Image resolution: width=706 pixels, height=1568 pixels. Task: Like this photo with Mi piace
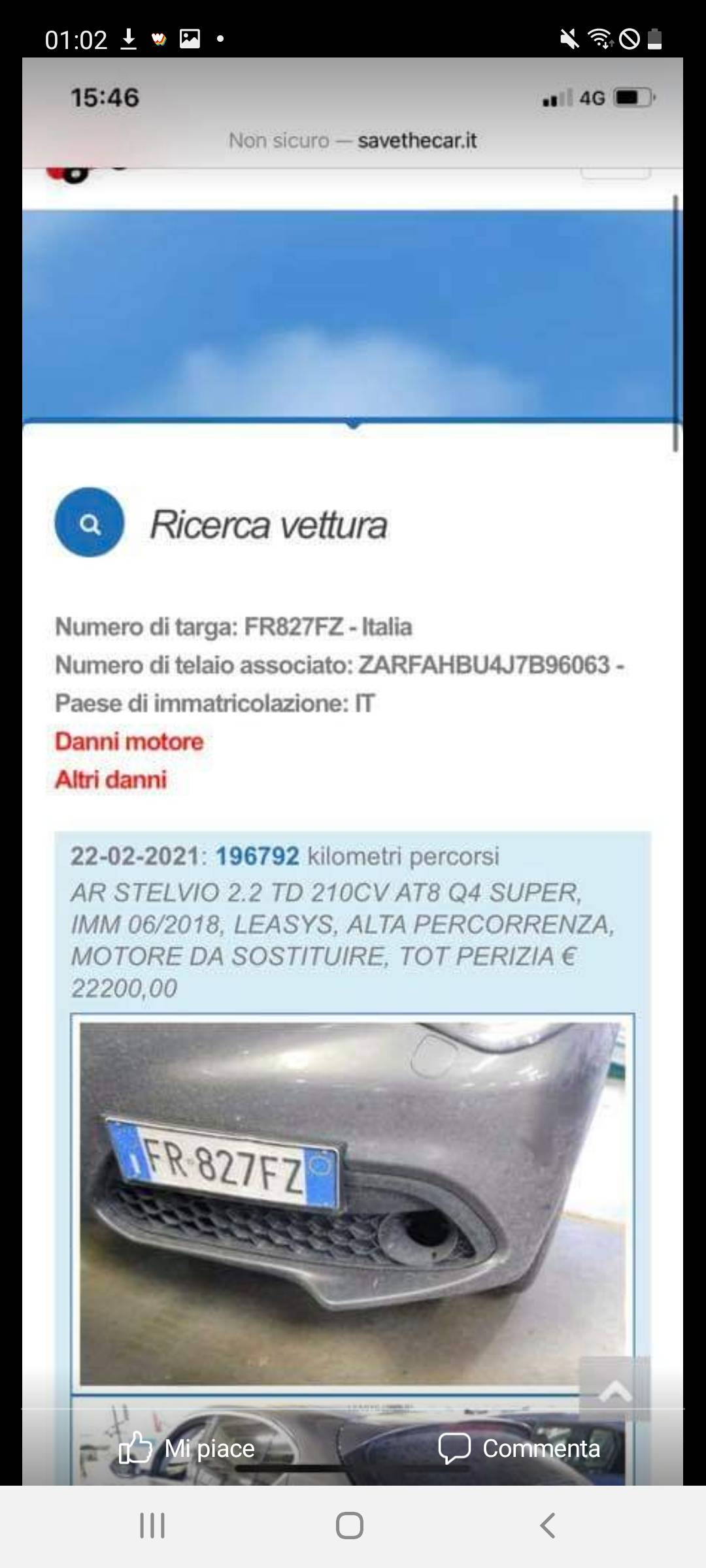click(x=187, y=1448)
